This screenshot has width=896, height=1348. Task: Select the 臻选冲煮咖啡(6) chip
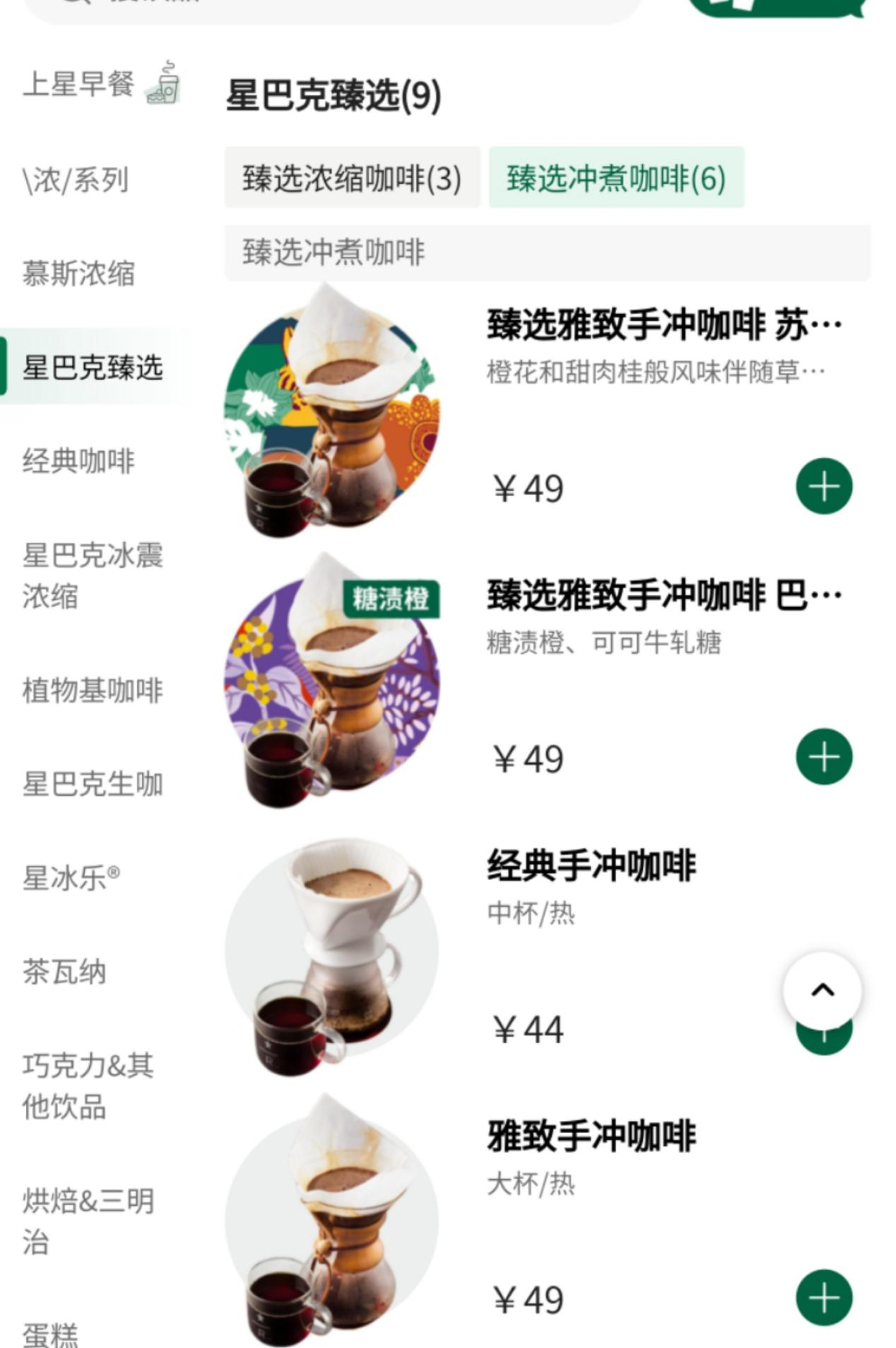tap(616, 178)
